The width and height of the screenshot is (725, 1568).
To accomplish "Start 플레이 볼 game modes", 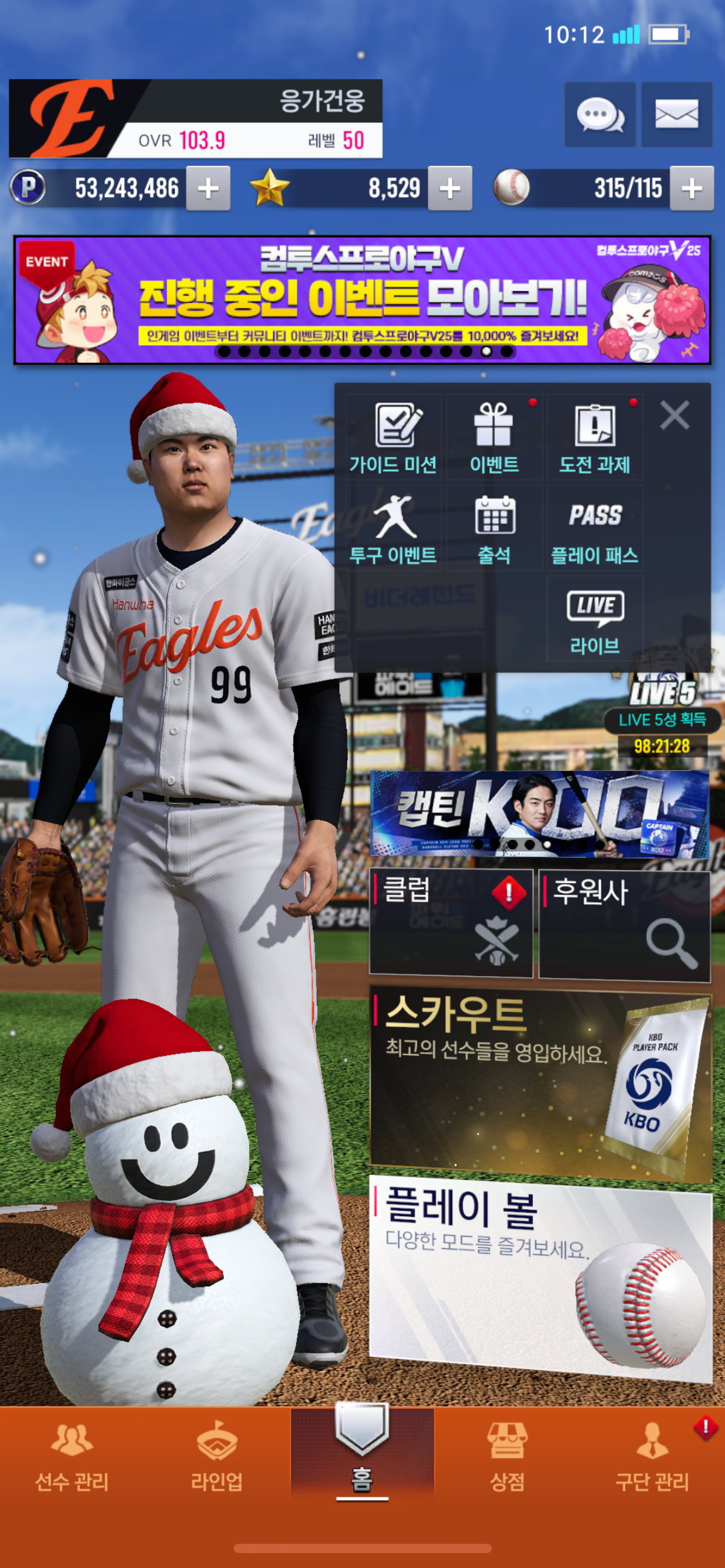I will coord(540,1280).
